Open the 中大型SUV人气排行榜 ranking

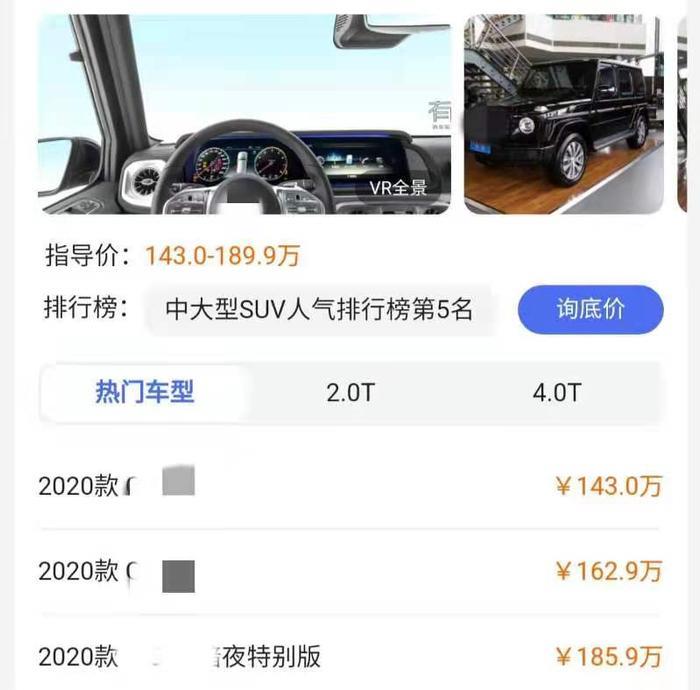tap(318, 310)
